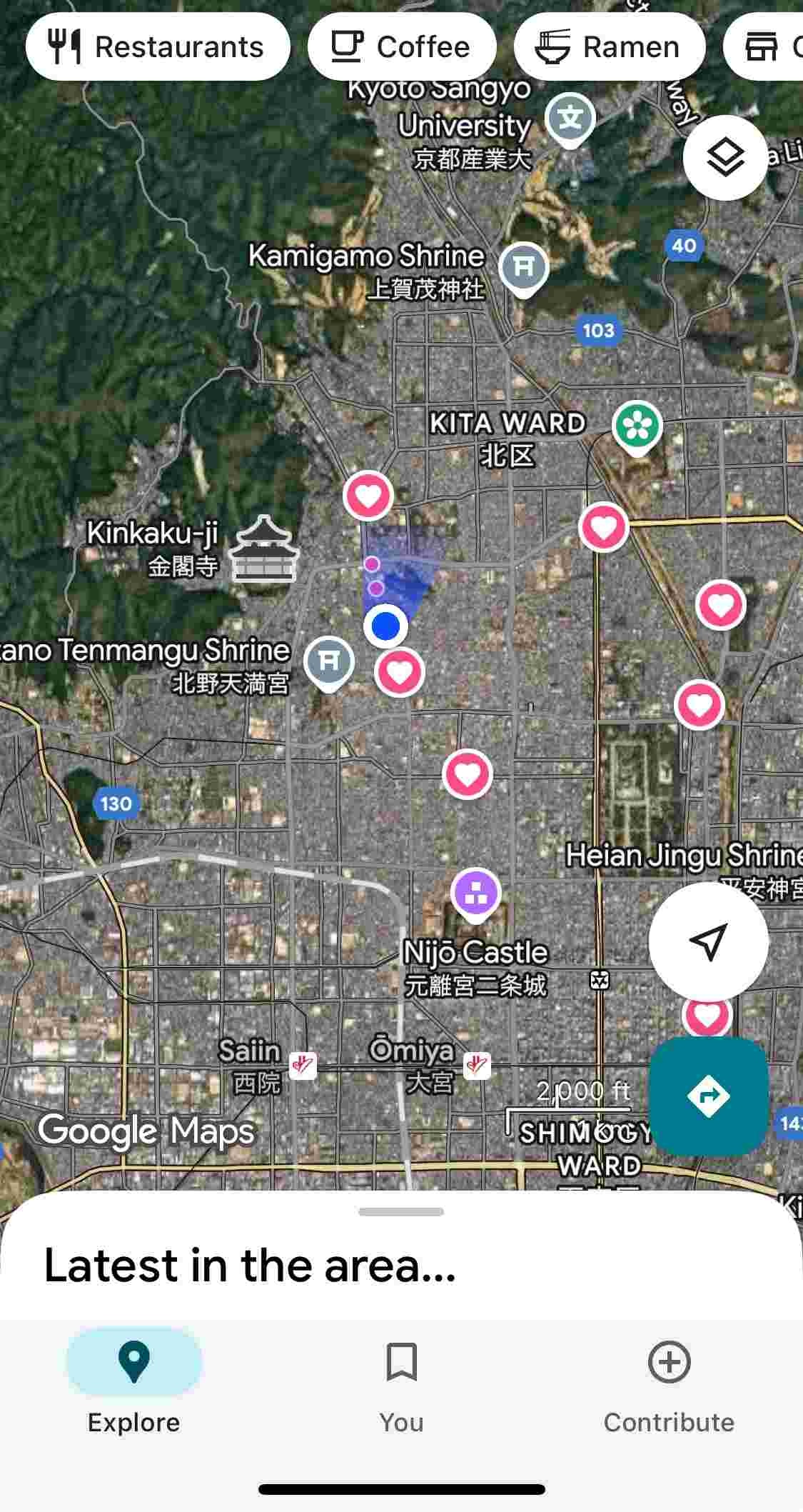Select the Coffee category chip
The height and width of the screenshot is (1512, 803).
tap(402, 47)
